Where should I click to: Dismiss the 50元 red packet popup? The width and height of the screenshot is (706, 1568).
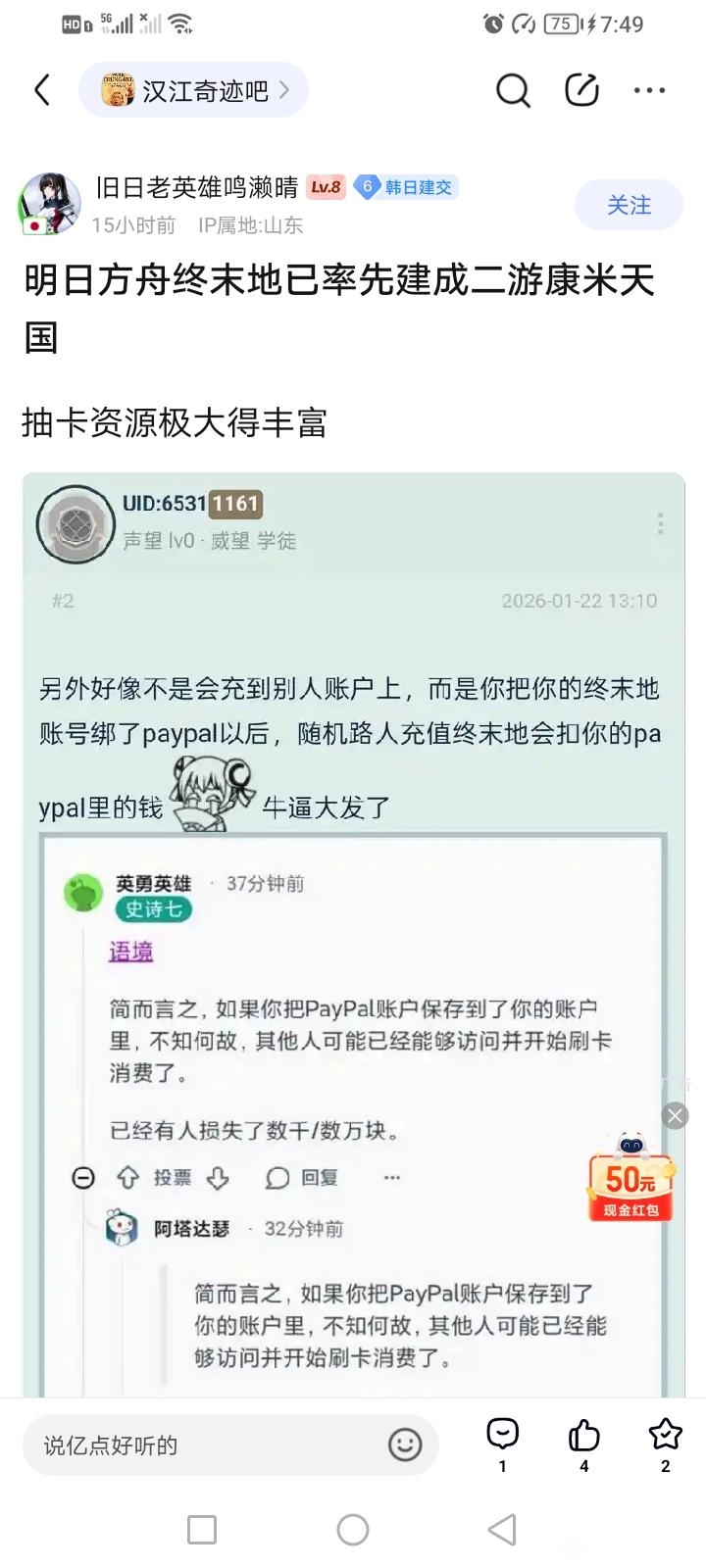pos(675,1115)
